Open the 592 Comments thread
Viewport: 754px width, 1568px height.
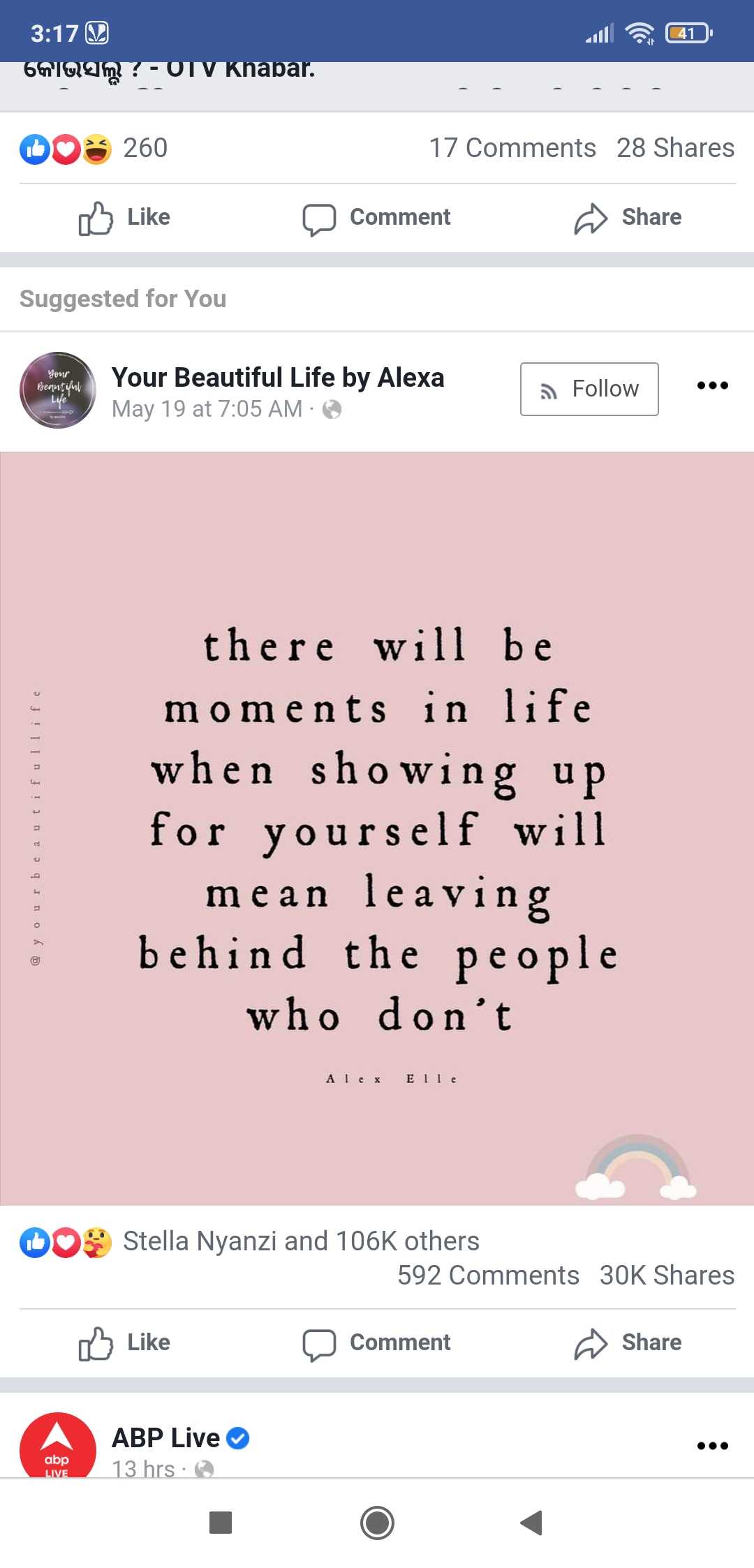(x=488, y=1275)
